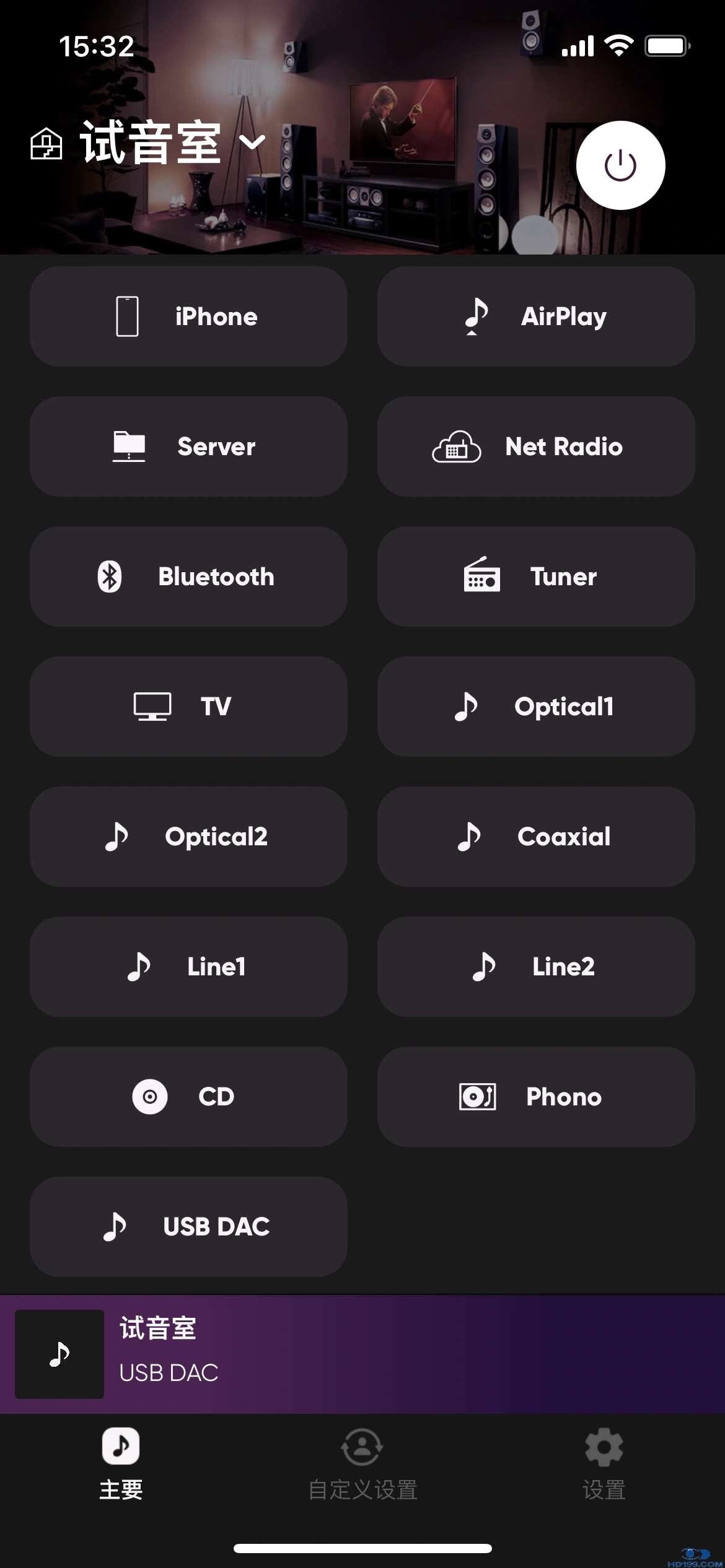Choose the Optical1 input
725x1568 pixels.
tap(536, 707)
